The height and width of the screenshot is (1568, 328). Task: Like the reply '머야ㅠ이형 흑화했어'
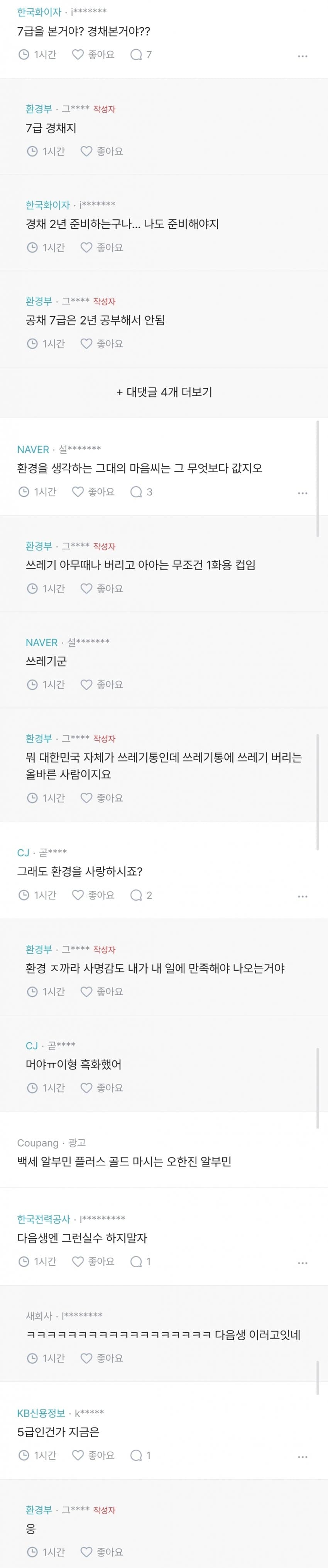click(102, 1087)
